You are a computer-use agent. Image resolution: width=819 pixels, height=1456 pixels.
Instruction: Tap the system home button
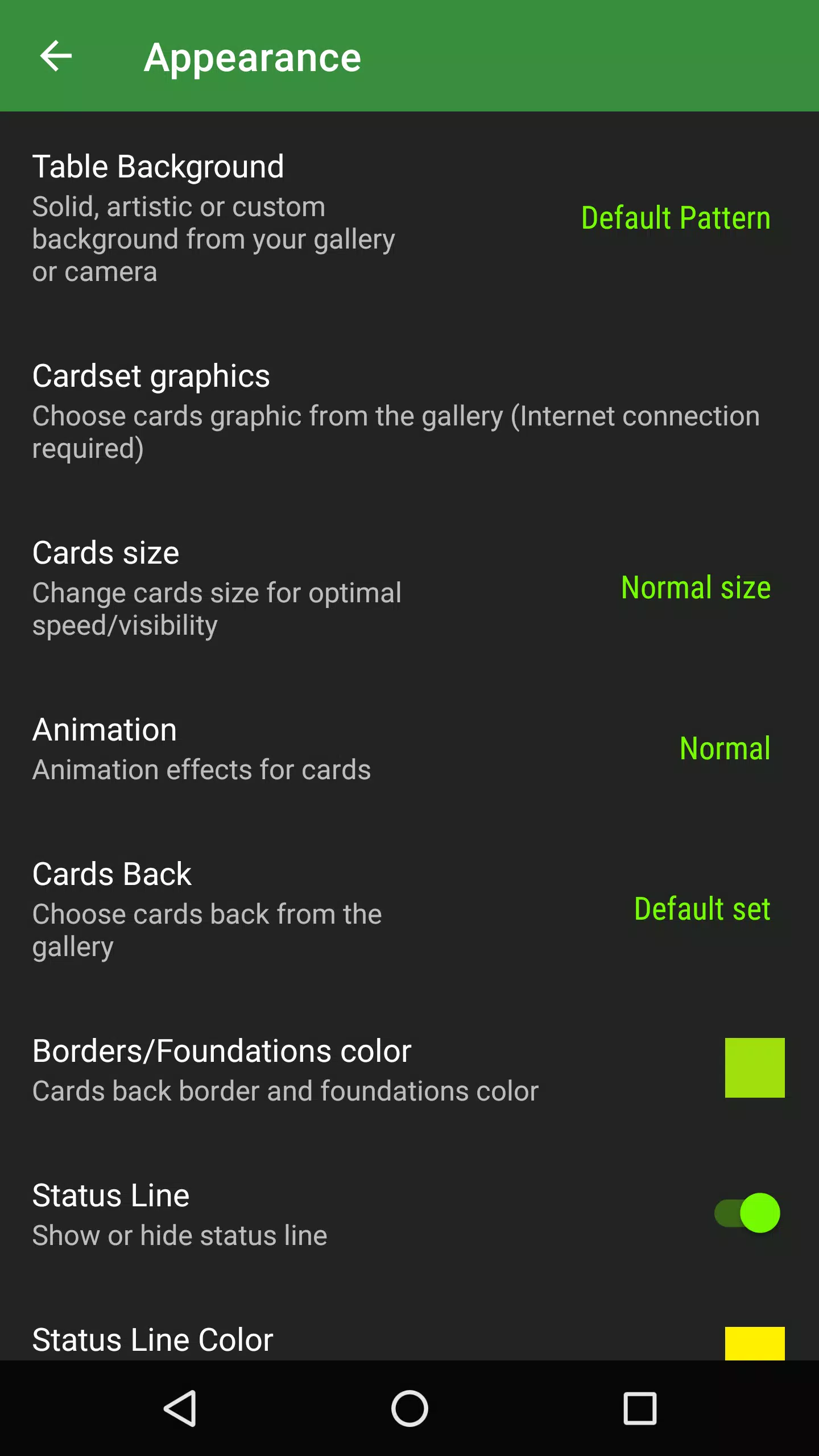(x=409, y=1408)
